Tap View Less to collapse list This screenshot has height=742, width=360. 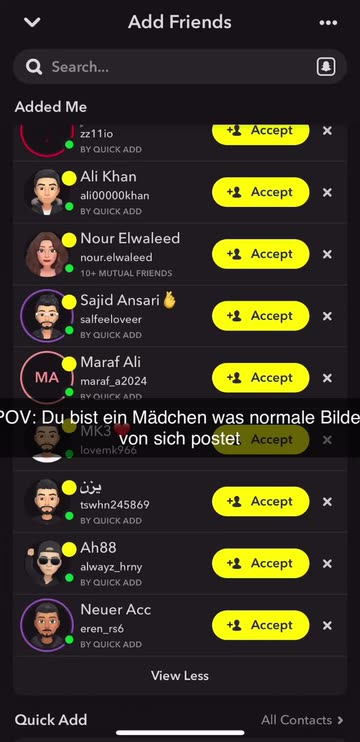(180, 676)
